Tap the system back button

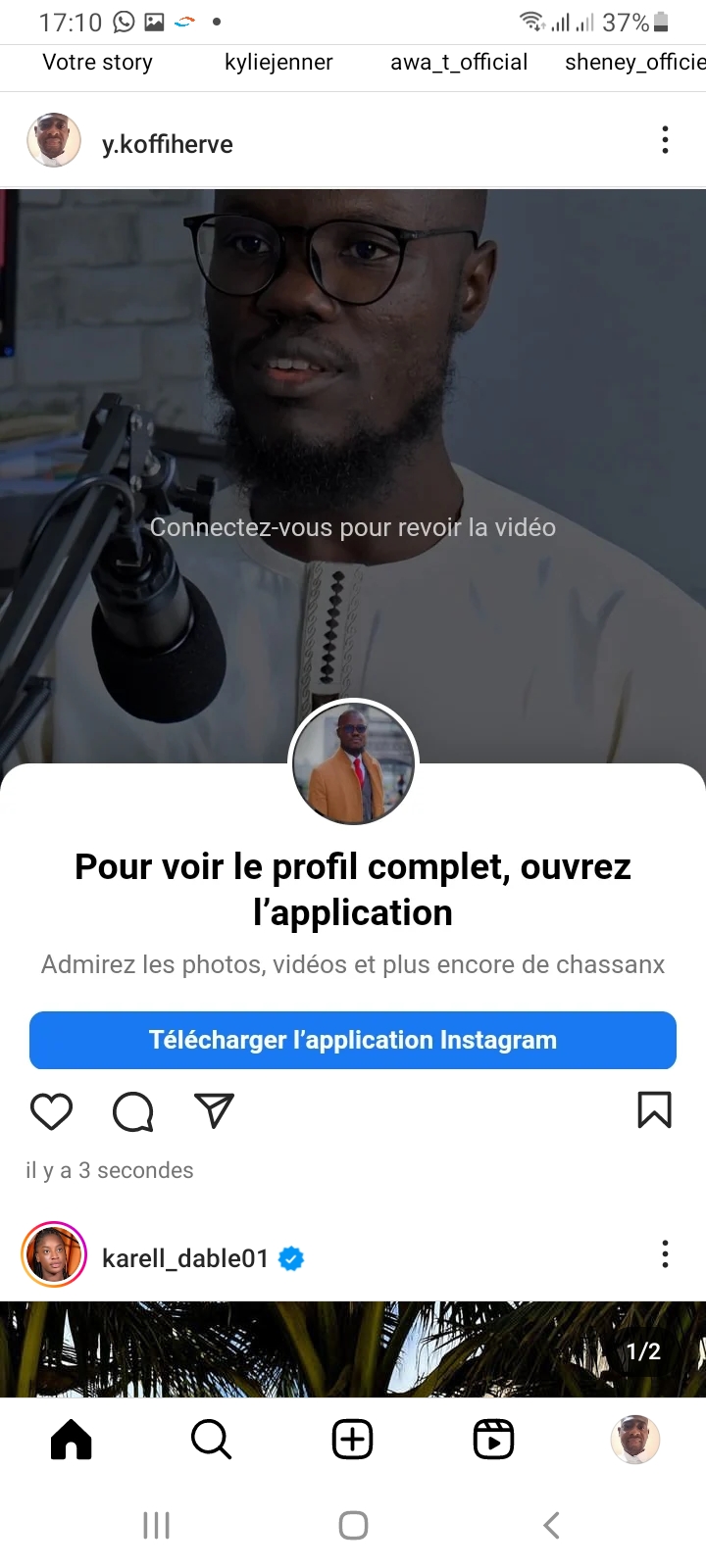[551, 1525]
